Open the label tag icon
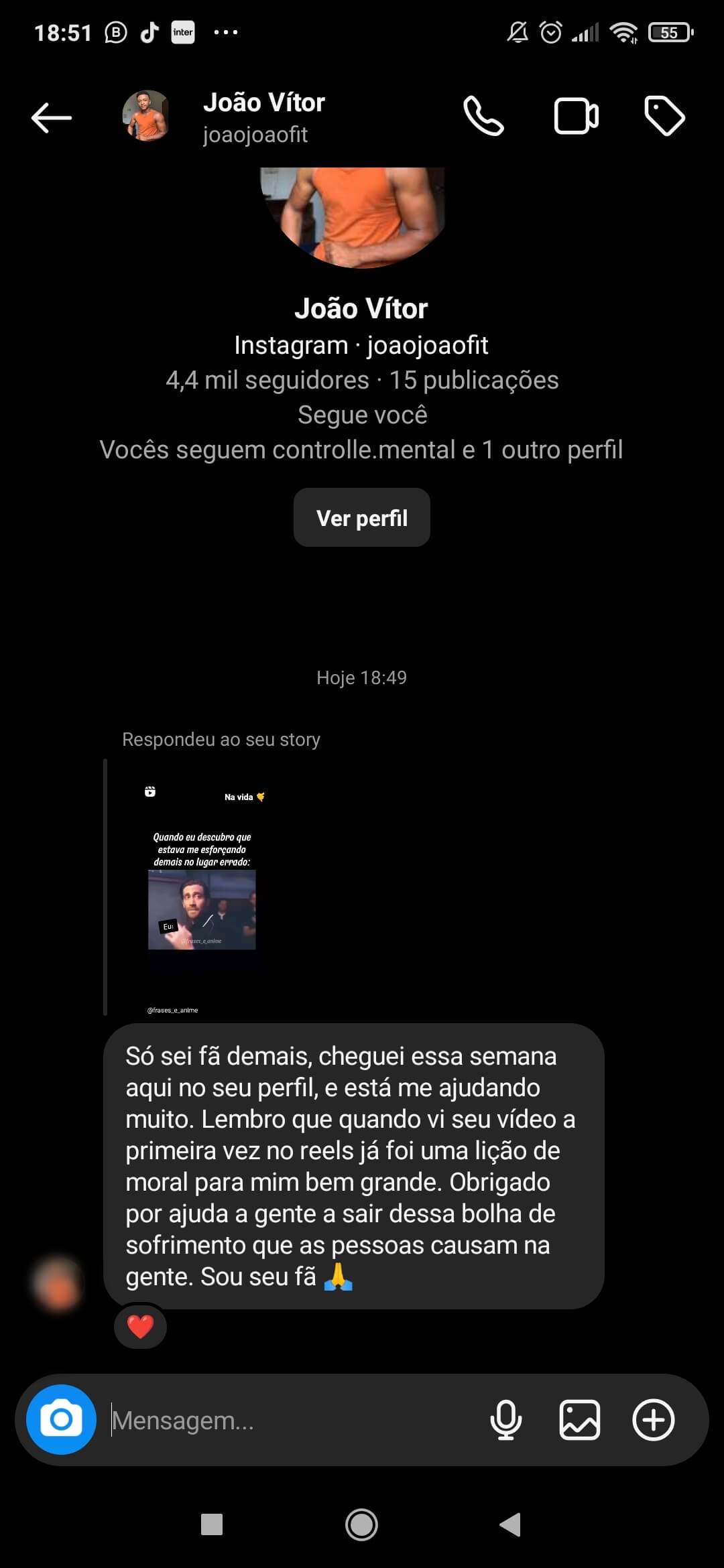The image size is (724, 1568). click(x=664, y=117)
